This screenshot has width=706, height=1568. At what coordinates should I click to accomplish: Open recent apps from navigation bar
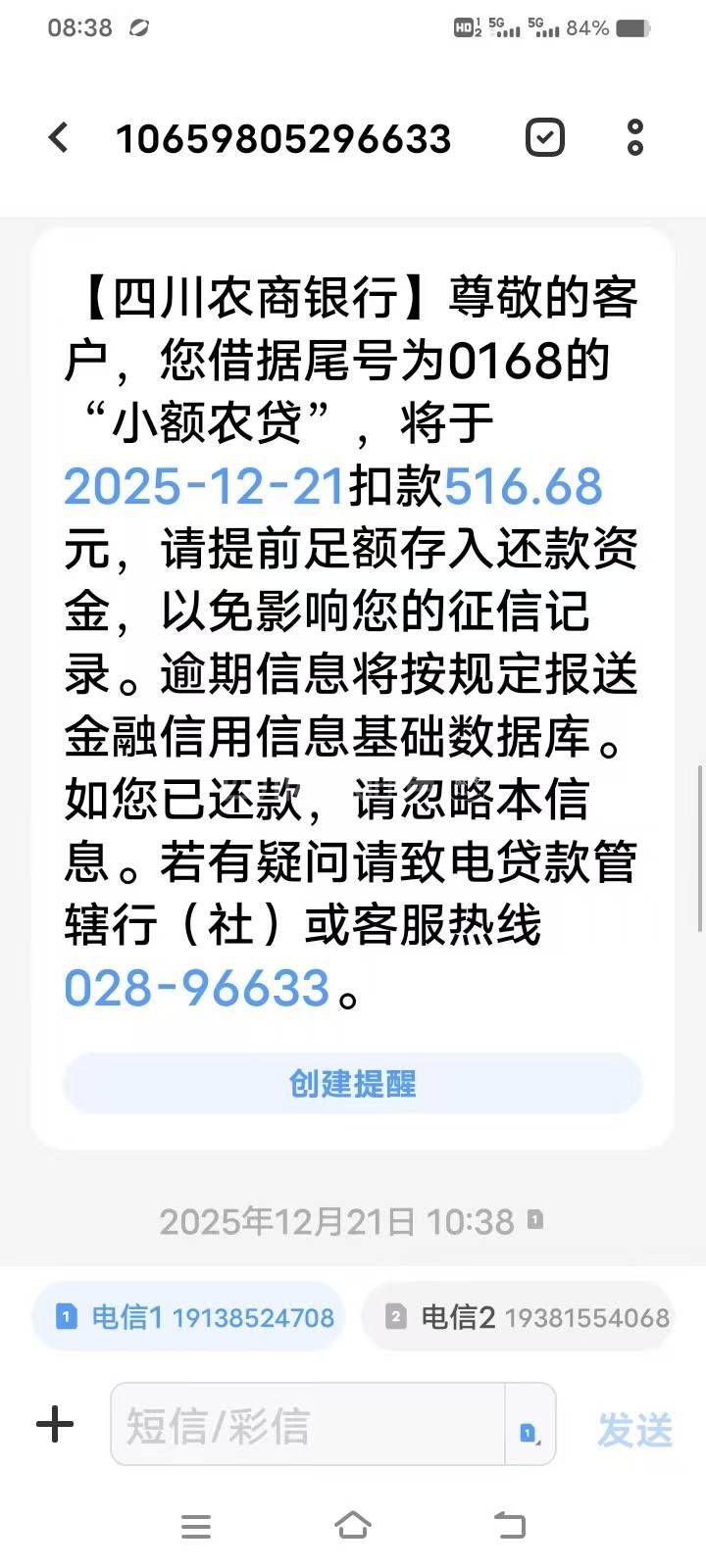tap(196, 1526)
